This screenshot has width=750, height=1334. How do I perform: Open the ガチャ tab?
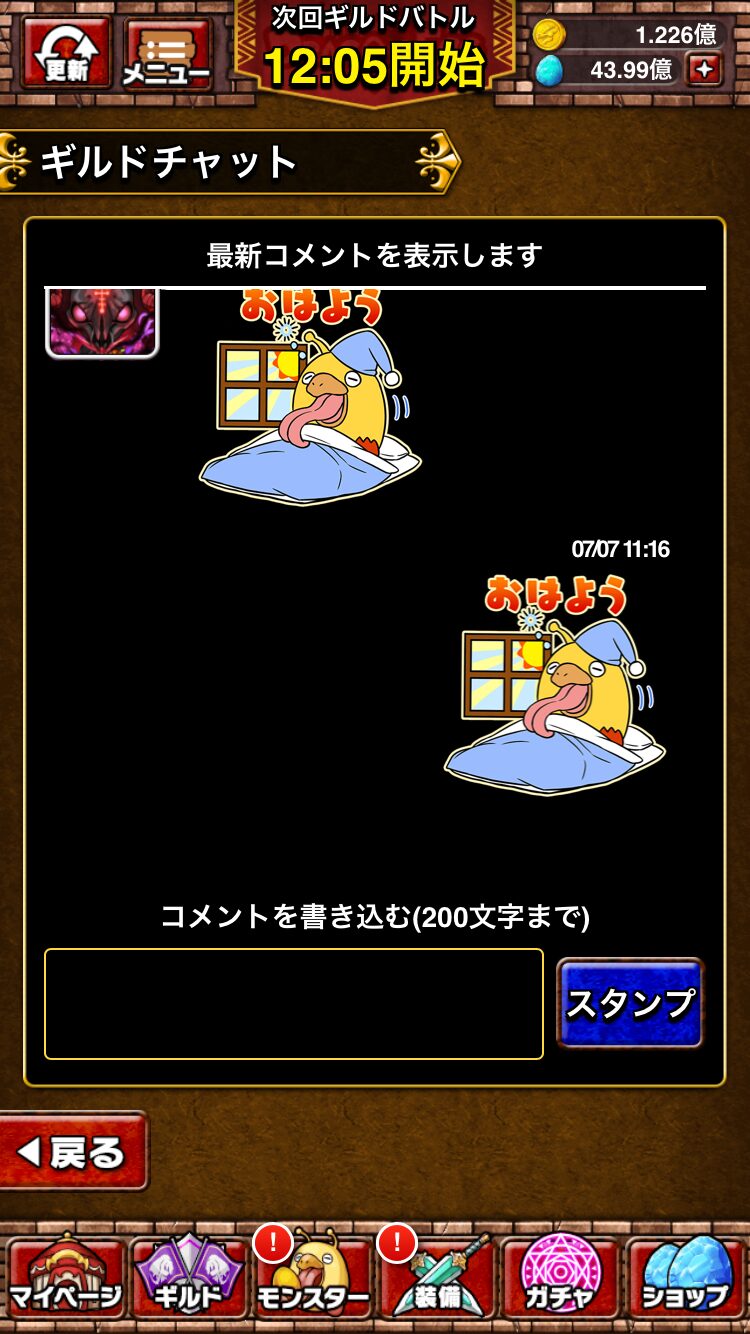(561, 1277)
